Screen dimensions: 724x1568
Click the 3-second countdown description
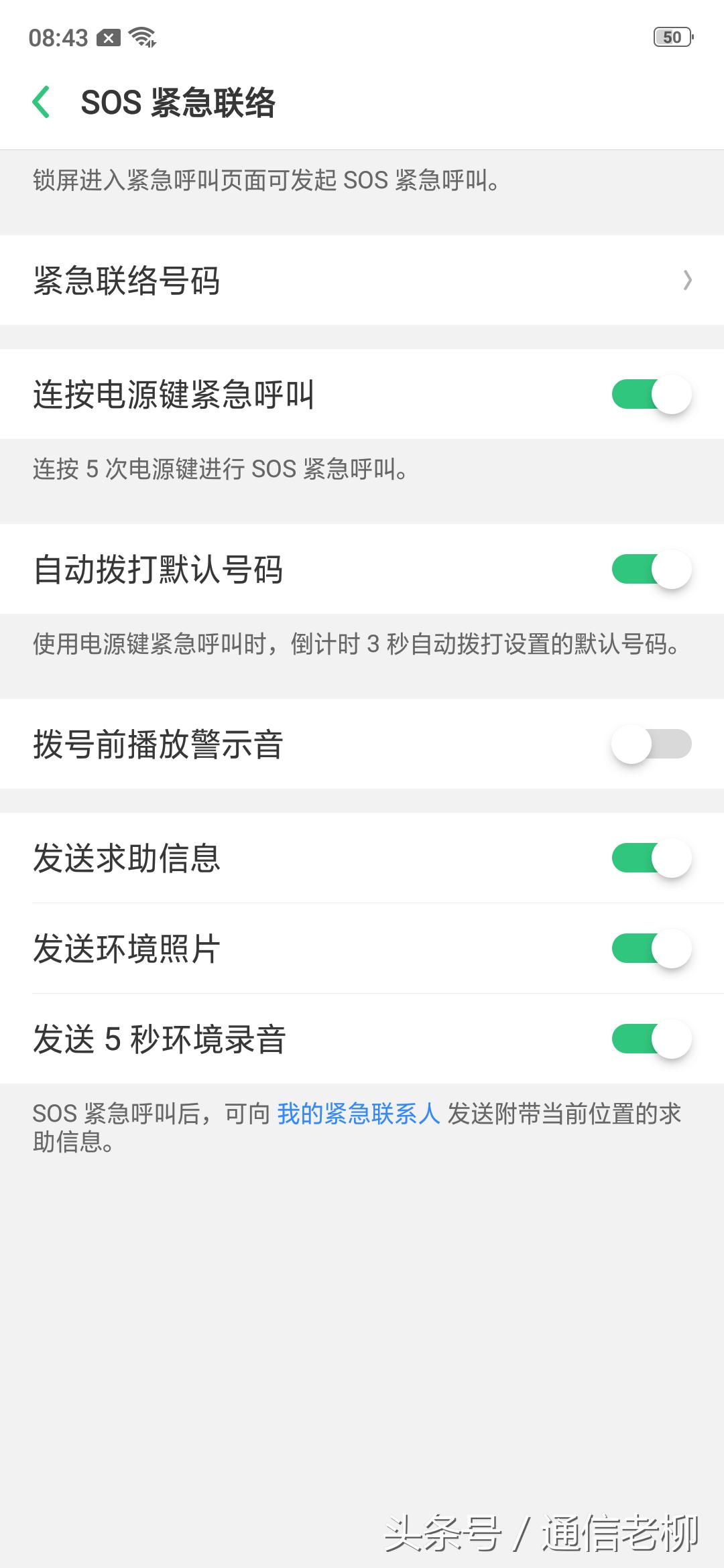click(355, 645)
